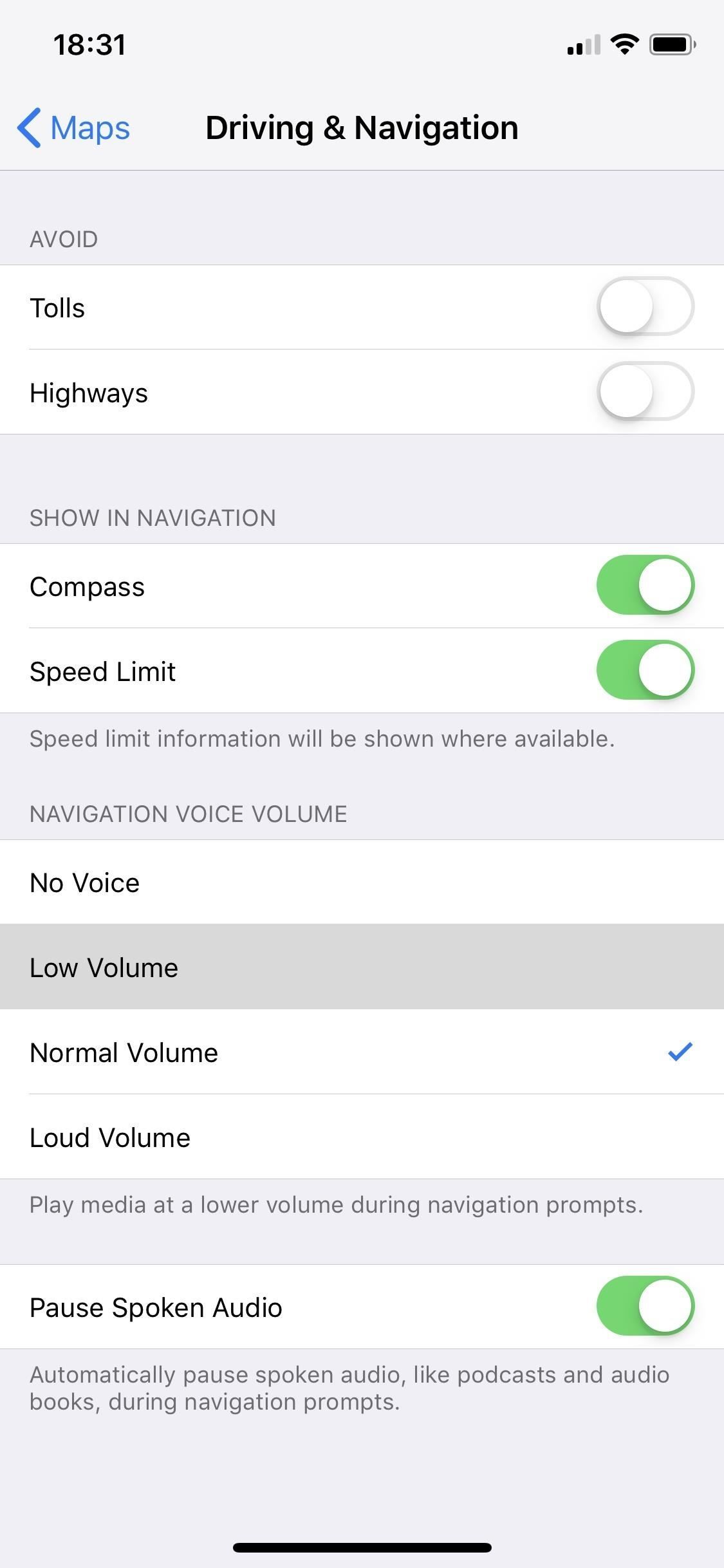This screenshot has height=1568, width=724.
Task: Tap the Wi-Fi status icon
Action: click(x=622, y=43)
